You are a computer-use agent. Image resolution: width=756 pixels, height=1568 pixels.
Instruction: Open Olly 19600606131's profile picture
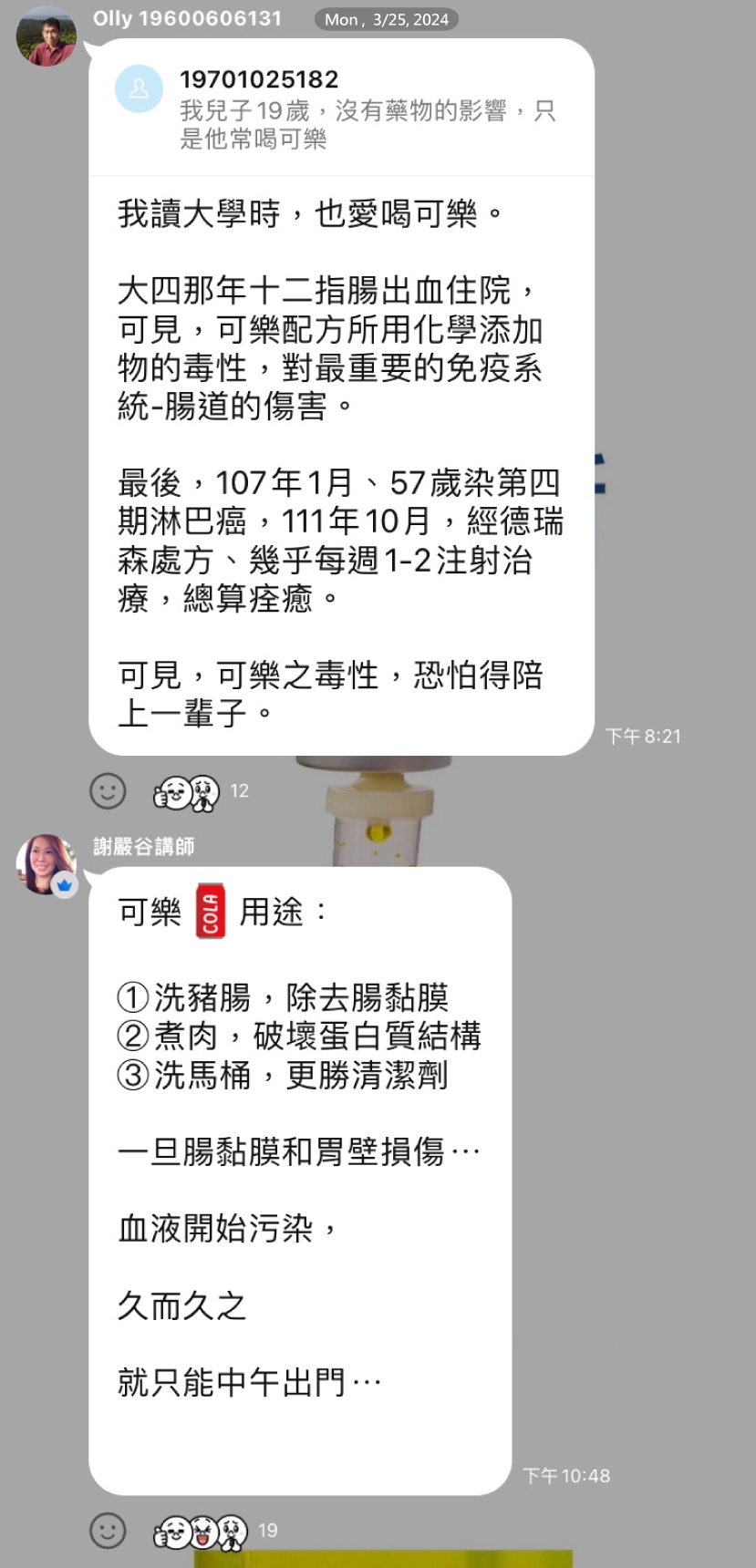pos(46,36)
